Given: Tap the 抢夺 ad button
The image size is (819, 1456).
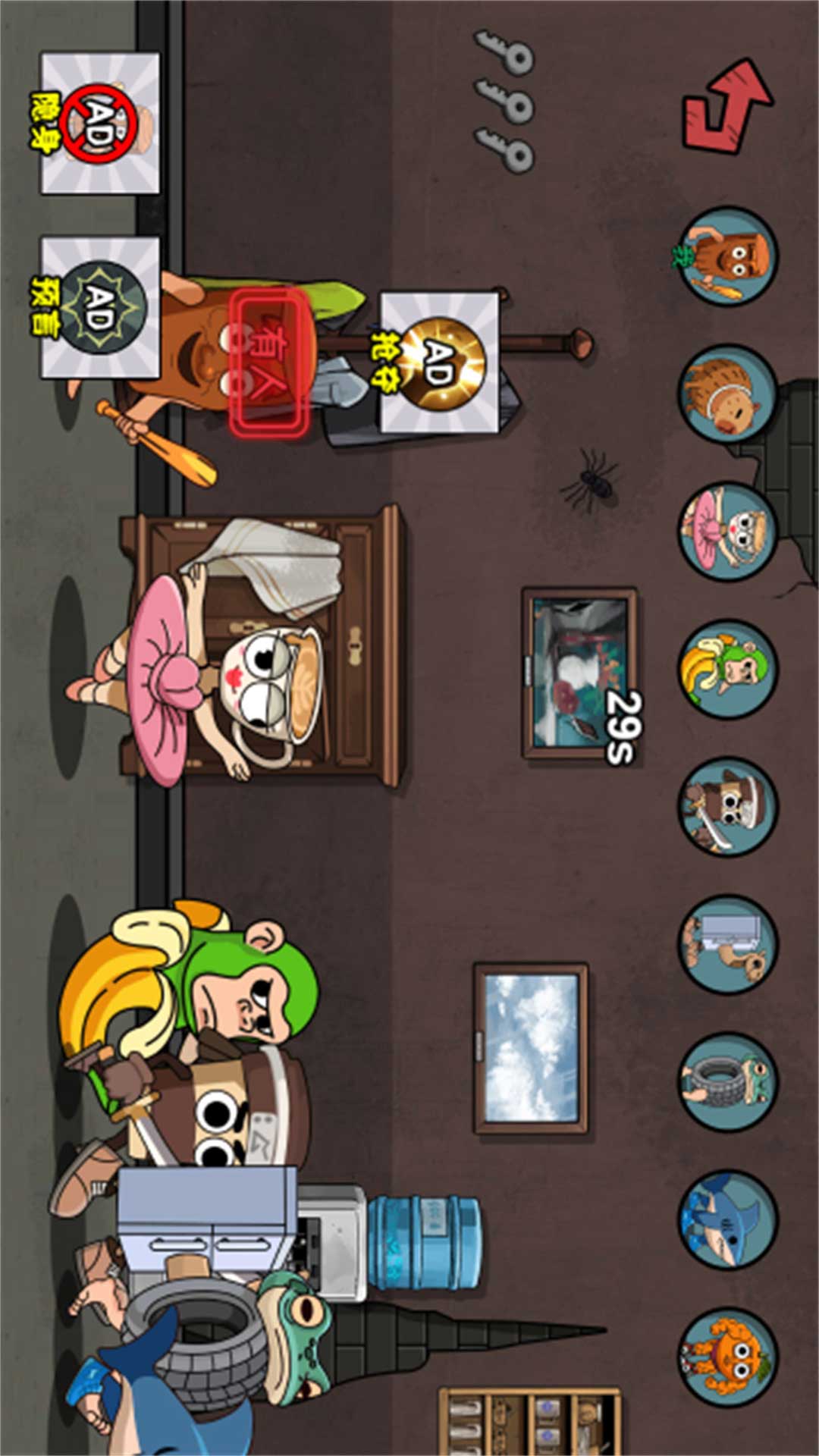Looking at the screenshot, I should tap(440, 362).
